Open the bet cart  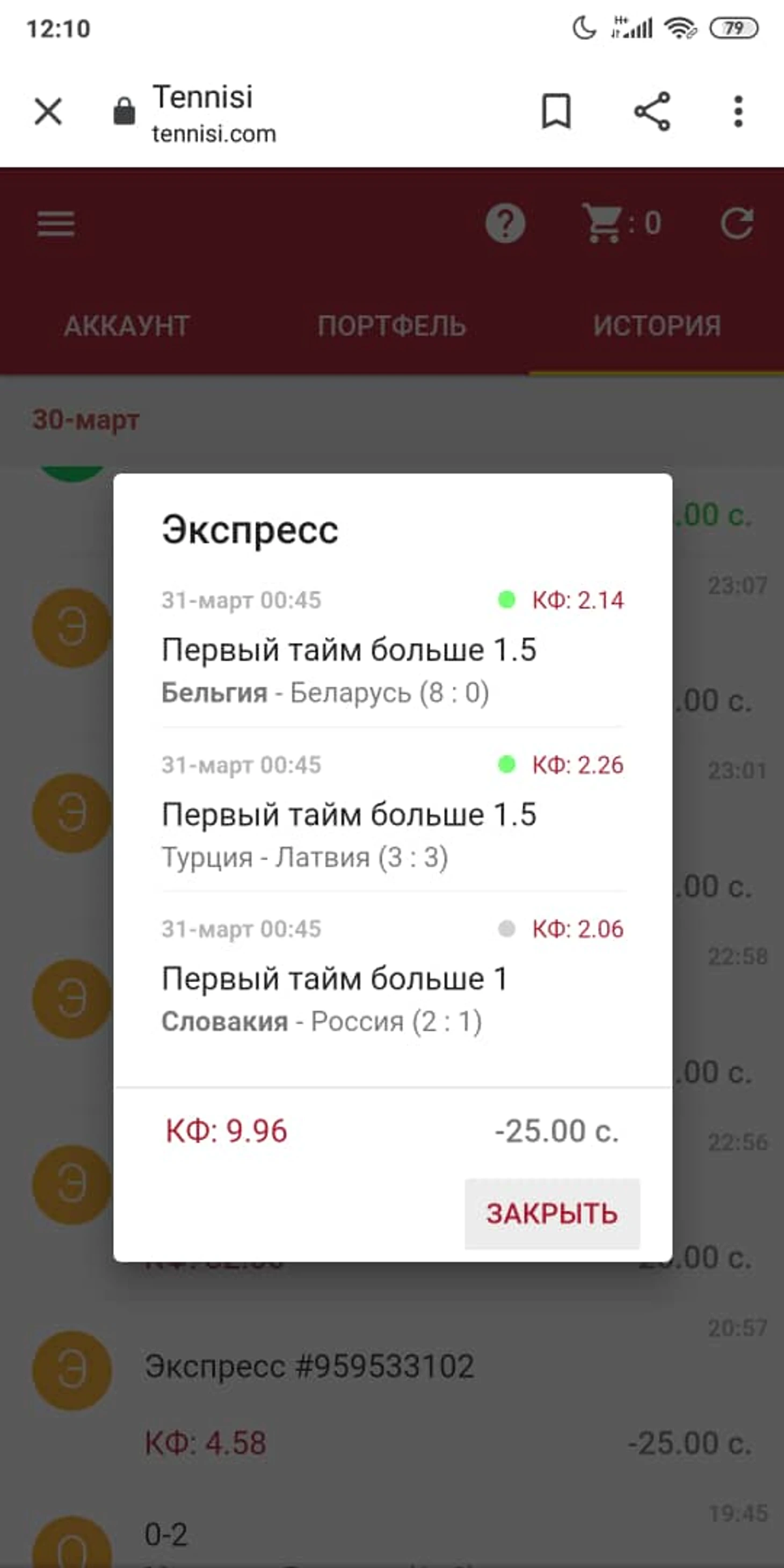point(621,224)
